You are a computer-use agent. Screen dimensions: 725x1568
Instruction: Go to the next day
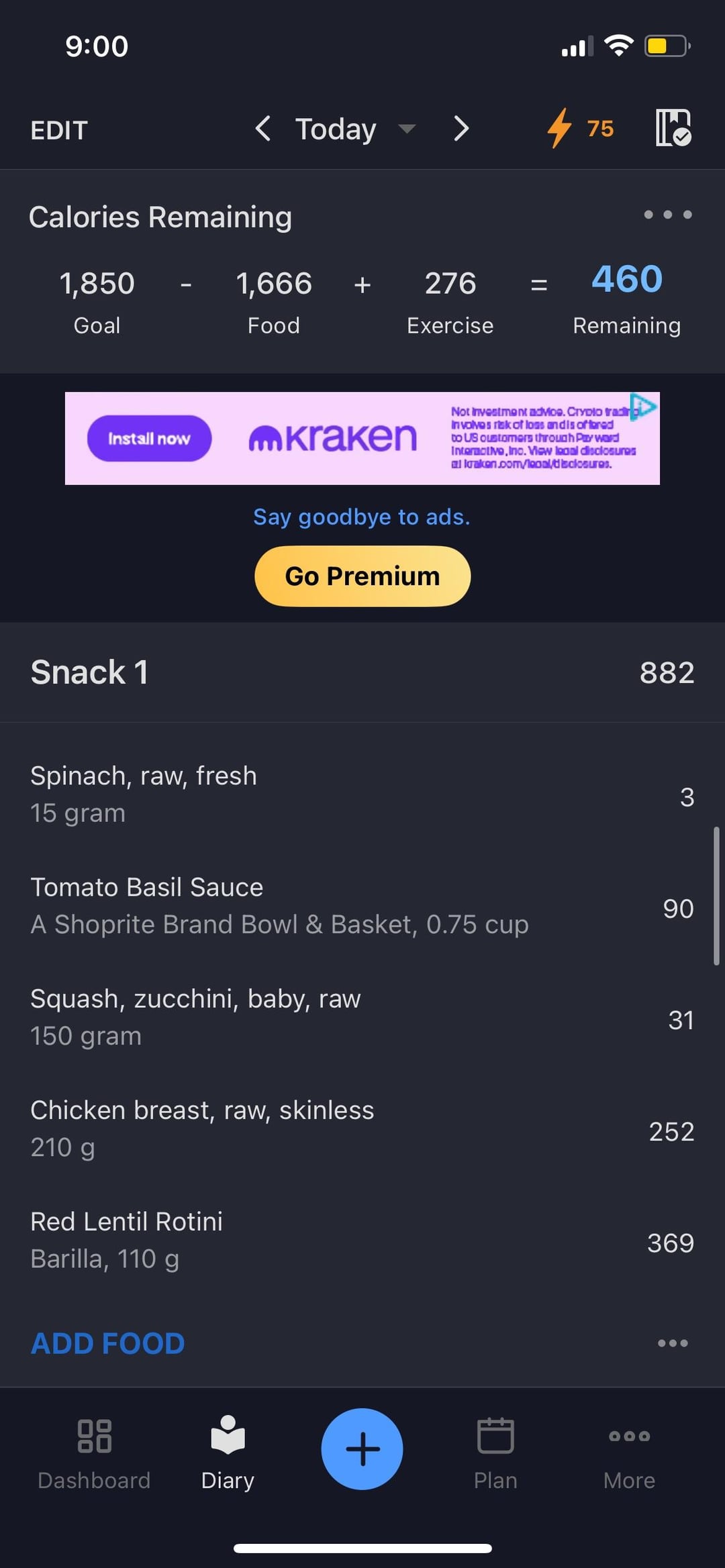click(461, 128)
